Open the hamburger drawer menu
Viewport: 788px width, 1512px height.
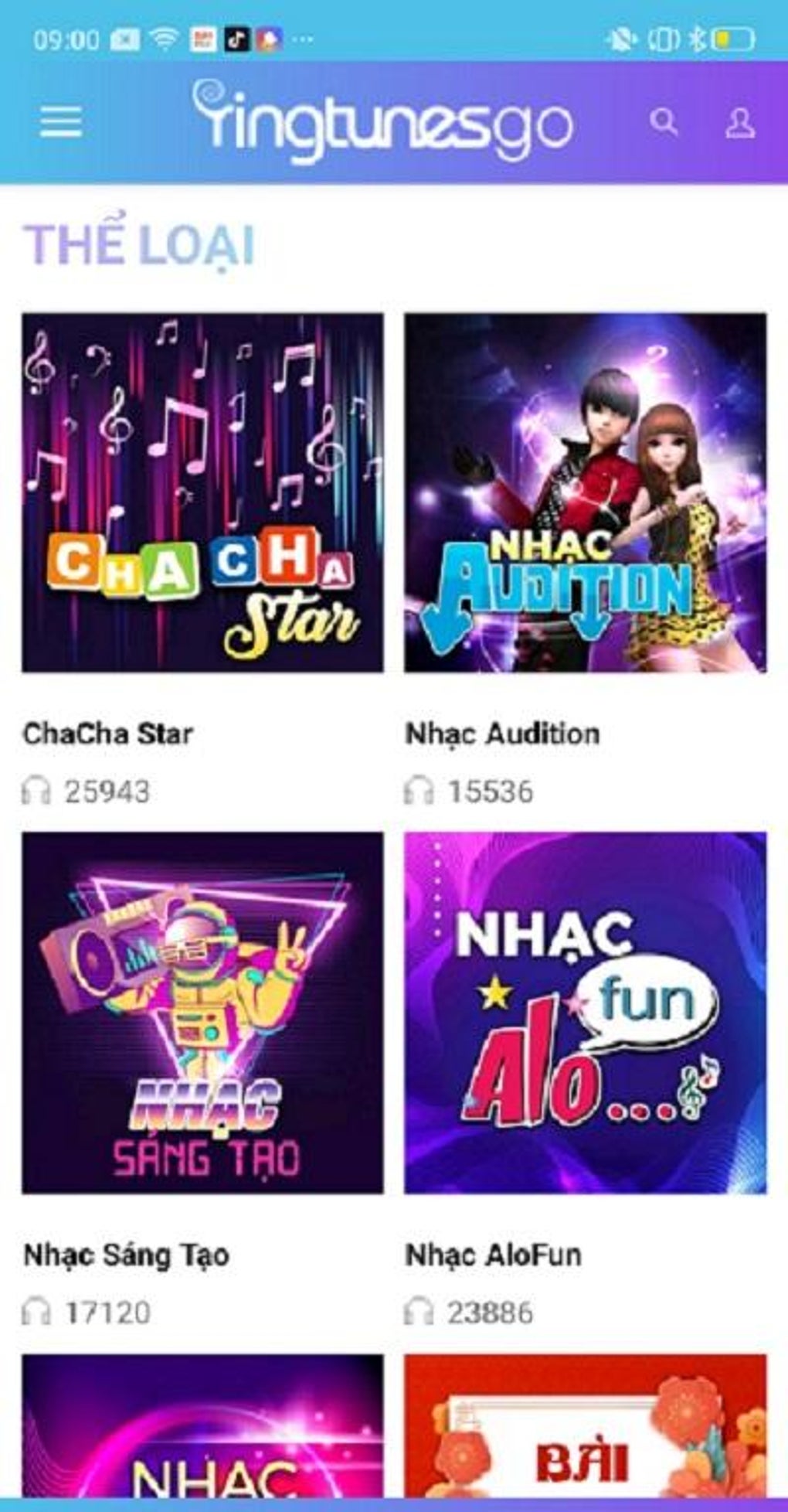[61, 122]
